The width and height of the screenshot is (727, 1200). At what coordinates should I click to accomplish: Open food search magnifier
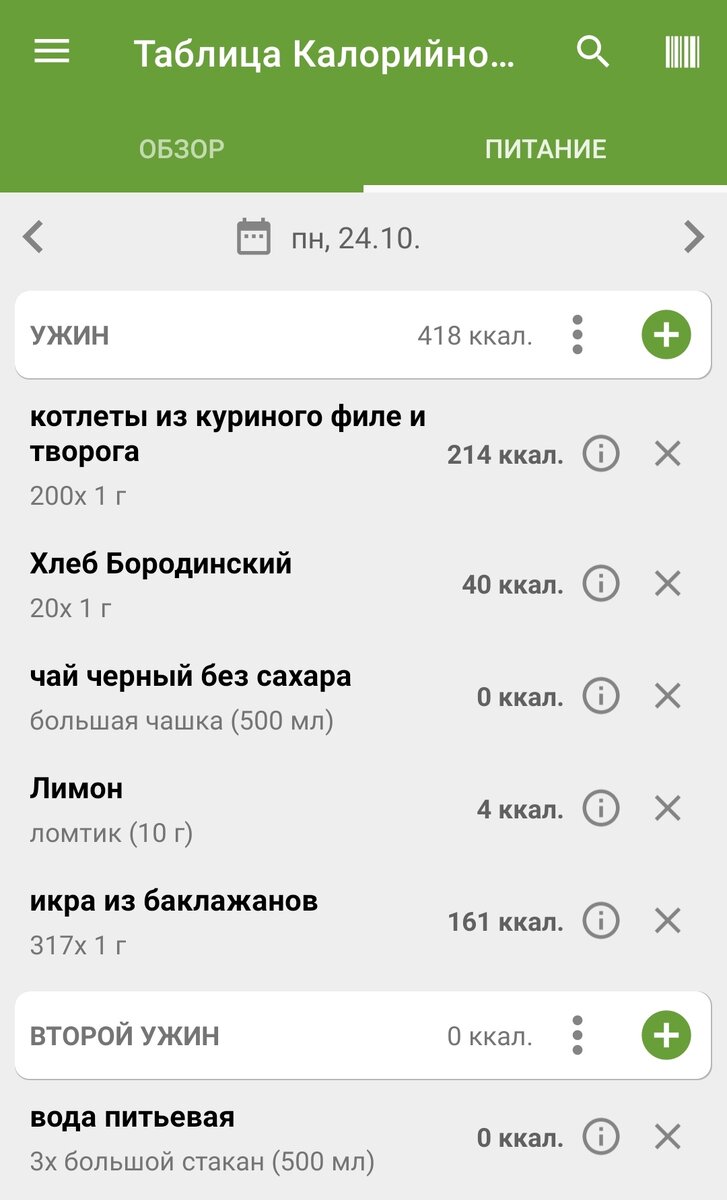pos(593,52)
